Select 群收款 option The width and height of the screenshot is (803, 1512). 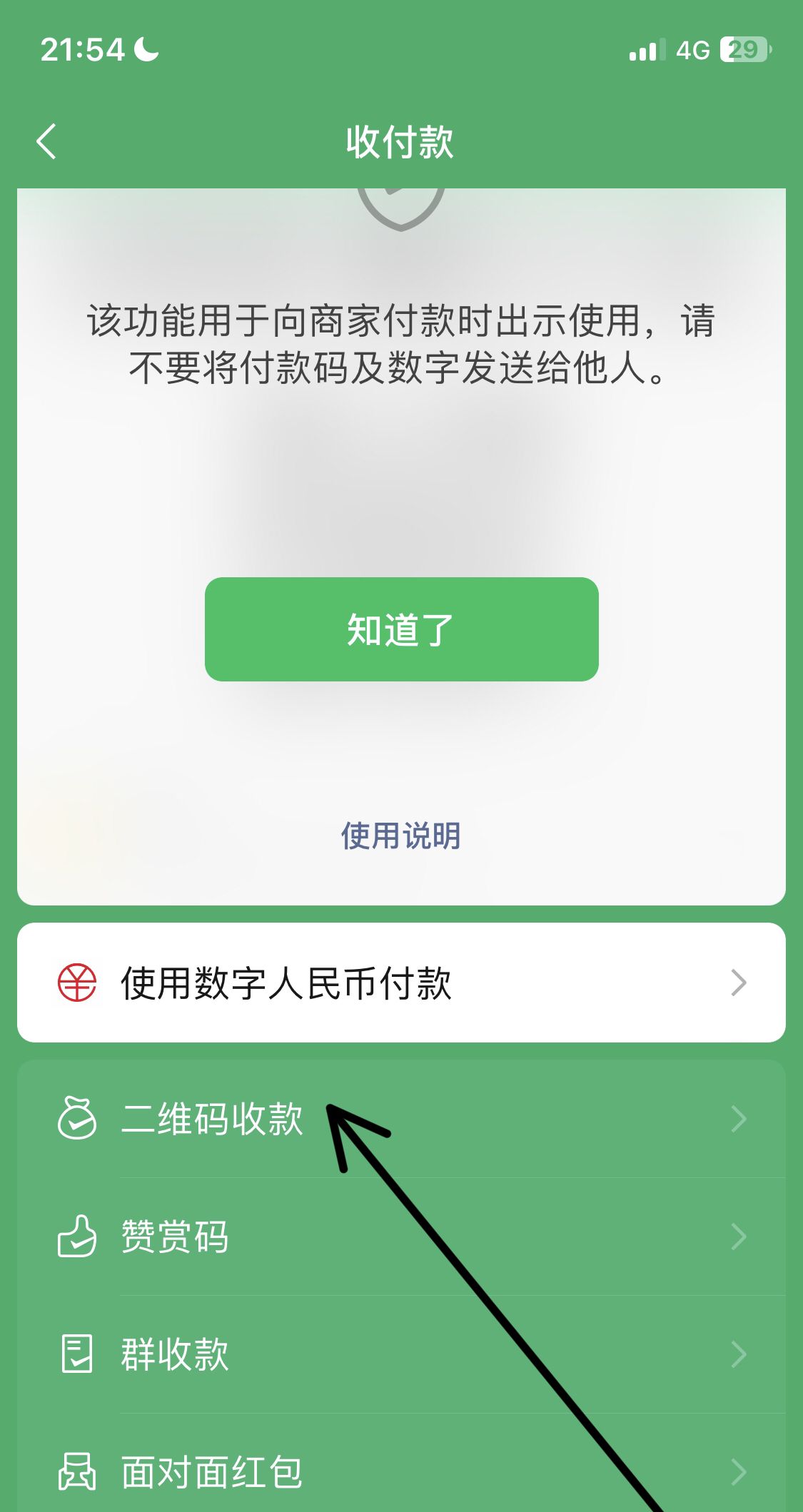coord(401,1354)
